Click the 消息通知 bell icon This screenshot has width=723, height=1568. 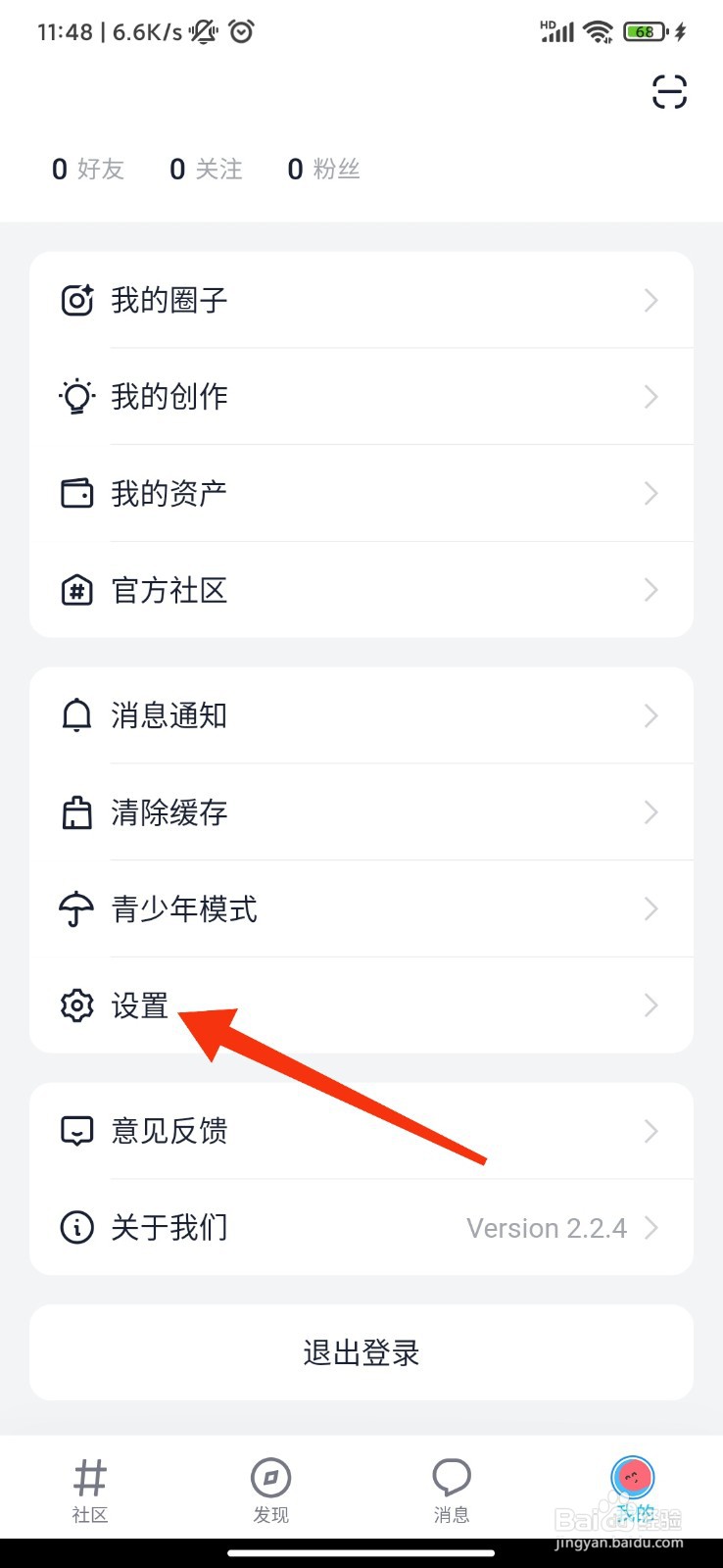tap(76, 715)
